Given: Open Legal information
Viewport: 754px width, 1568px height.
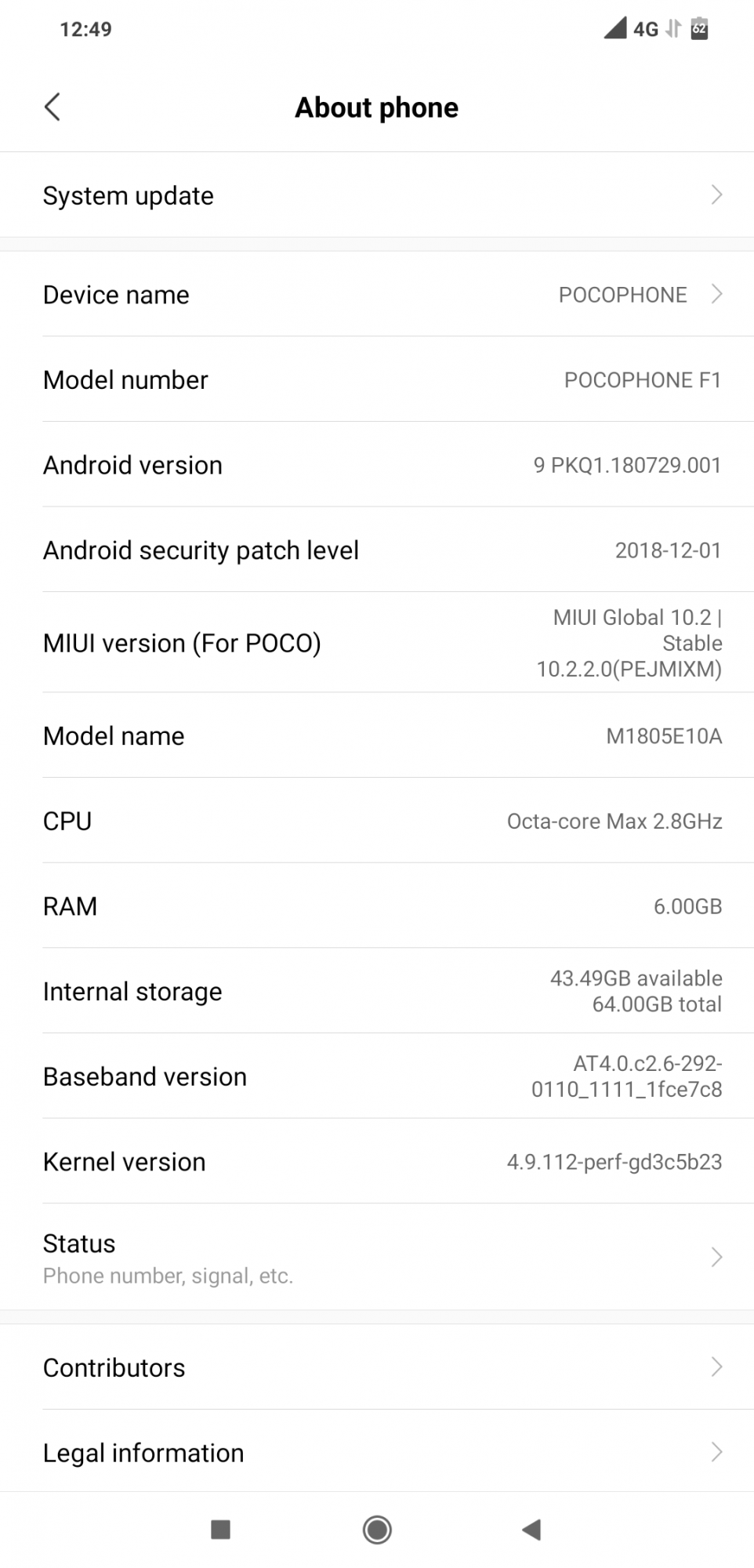Looking at the screenshot, I should coord(377,1453).
